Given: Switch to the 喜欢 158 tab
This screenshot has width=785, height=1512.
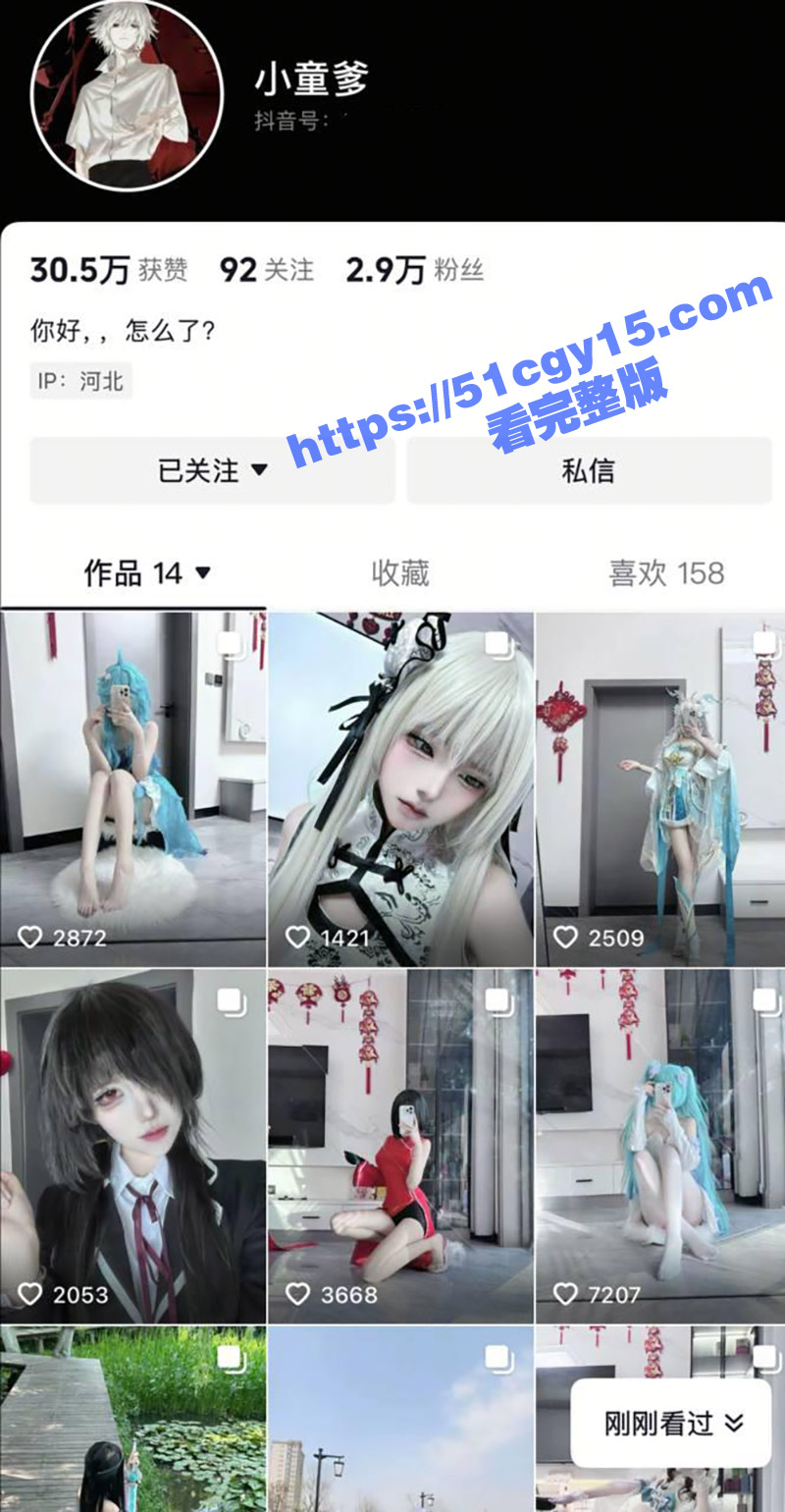Looking at the screenshot, I should tap(666, 572).
